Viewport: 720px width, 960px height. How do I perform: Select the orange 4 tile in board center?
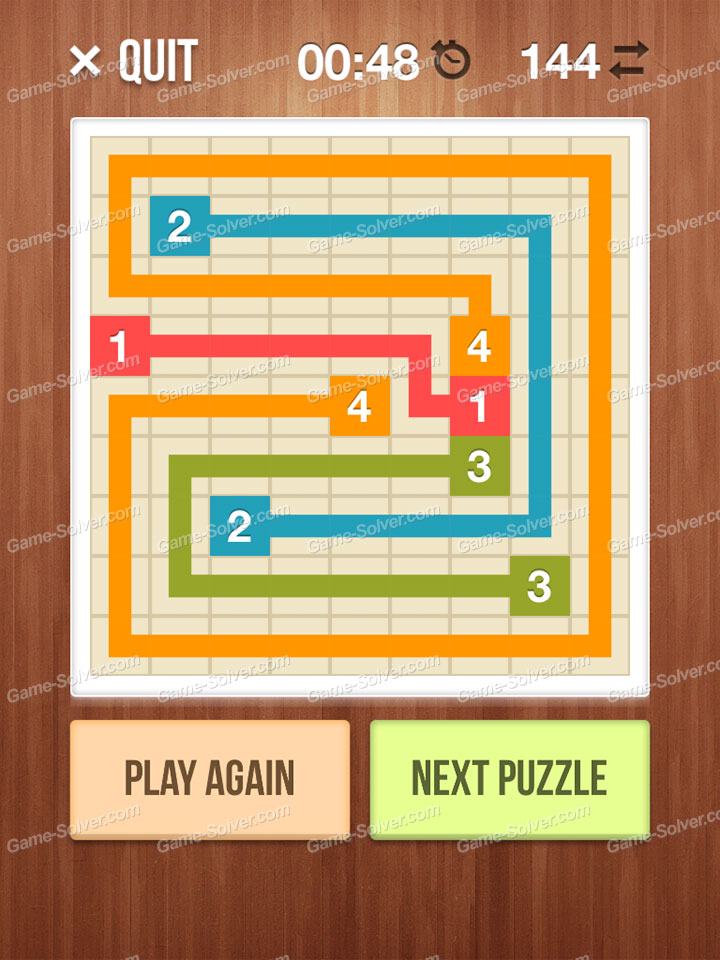pyautogui.click(x=360, y=408)
